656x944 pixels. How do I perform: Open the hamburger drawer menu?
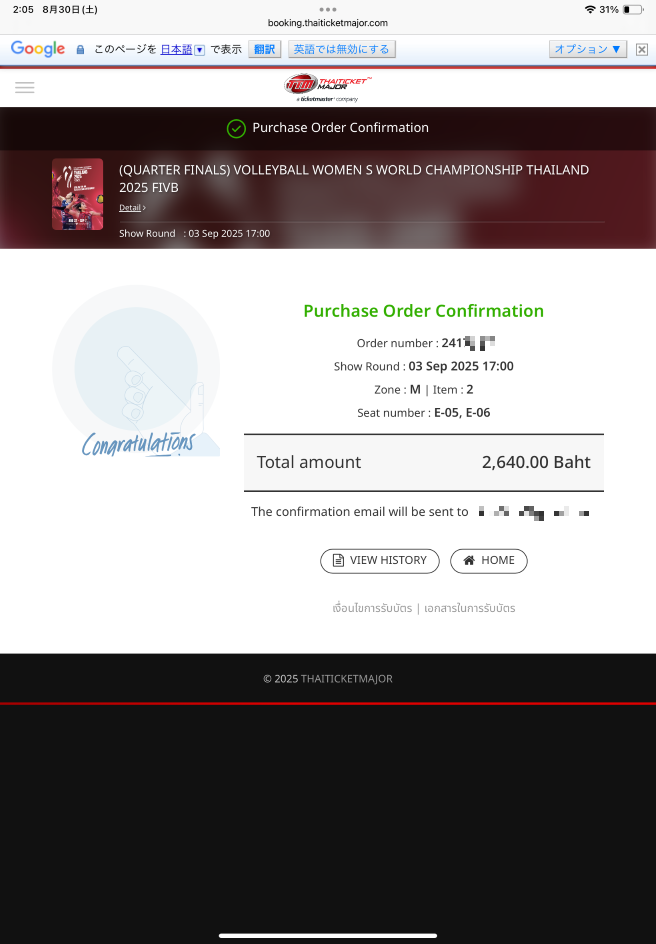tap(25, 87)
